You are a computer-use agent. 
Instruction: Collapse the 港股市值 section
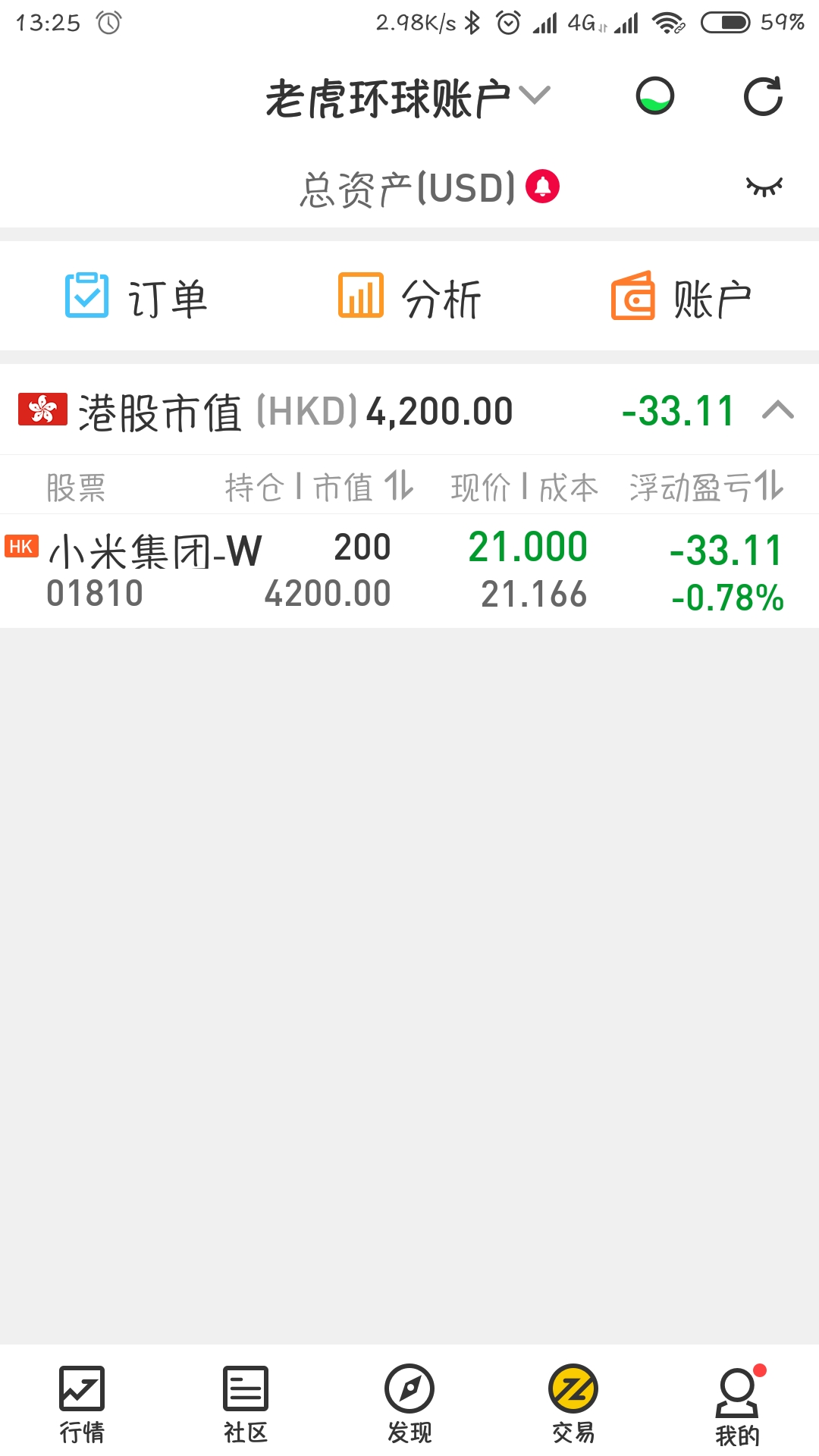pyautogui.click(x=778, y=410)
